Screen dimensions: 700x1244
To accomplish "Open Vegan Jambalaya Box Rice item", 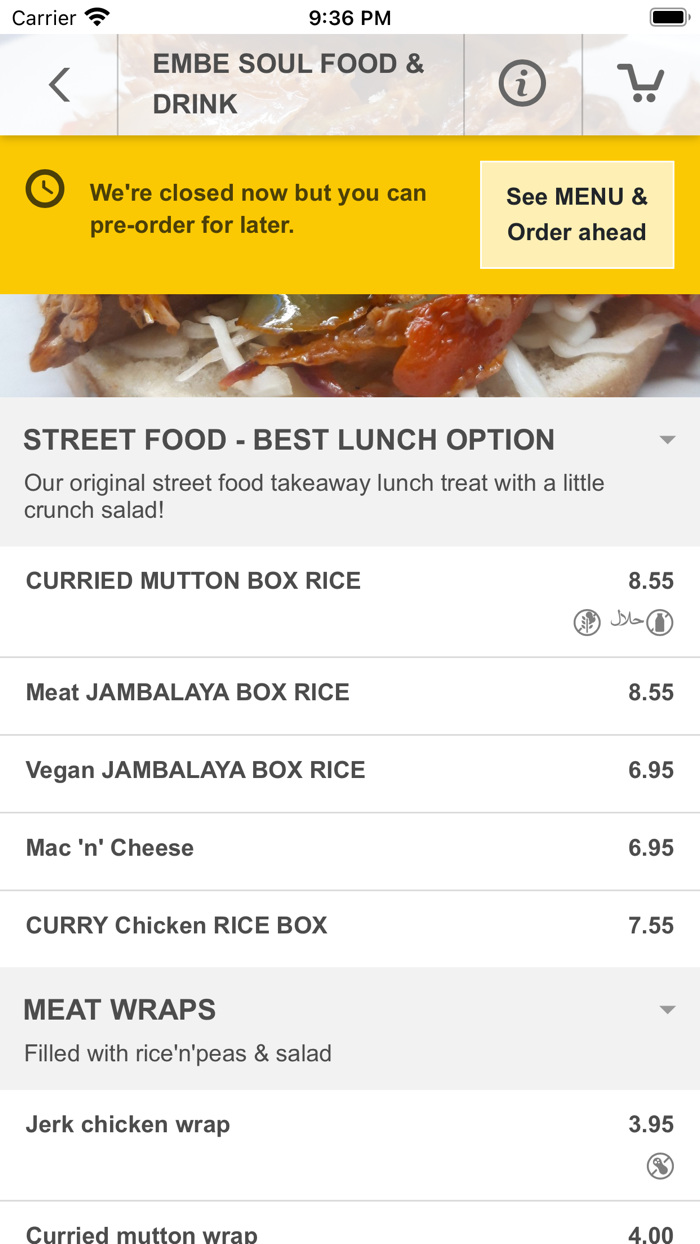I will (x=196, y=771).
